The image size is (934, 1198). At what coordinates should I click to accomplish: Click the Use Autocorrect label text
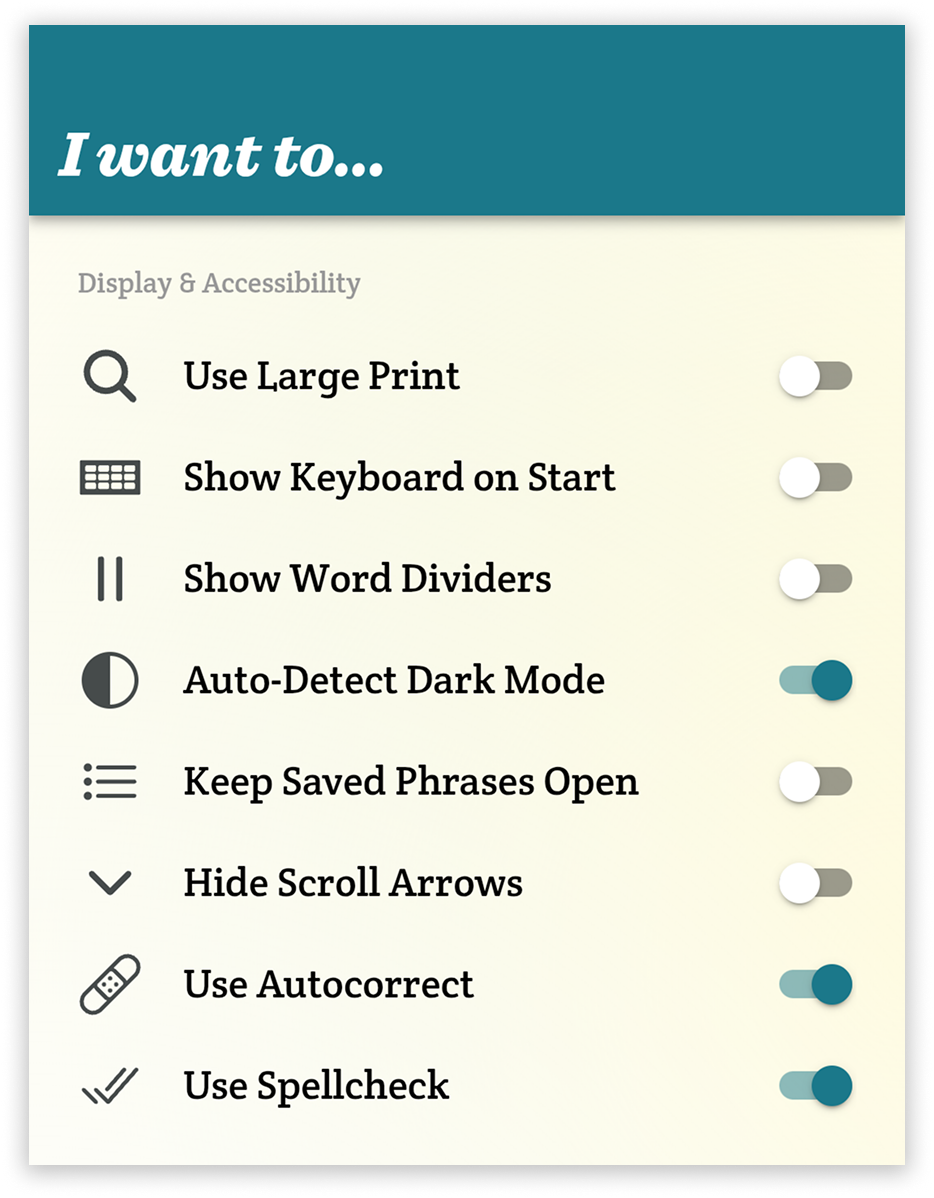pyautogui.click(x=328, y=983)
